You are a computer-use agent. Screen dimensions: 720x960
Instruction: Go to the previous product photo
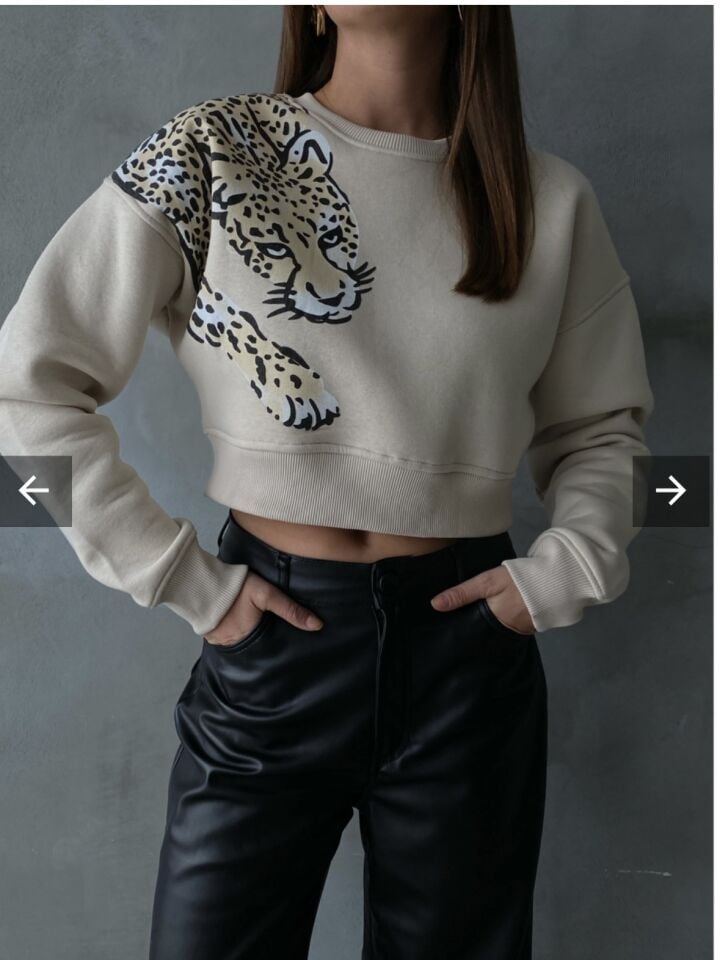34,491
